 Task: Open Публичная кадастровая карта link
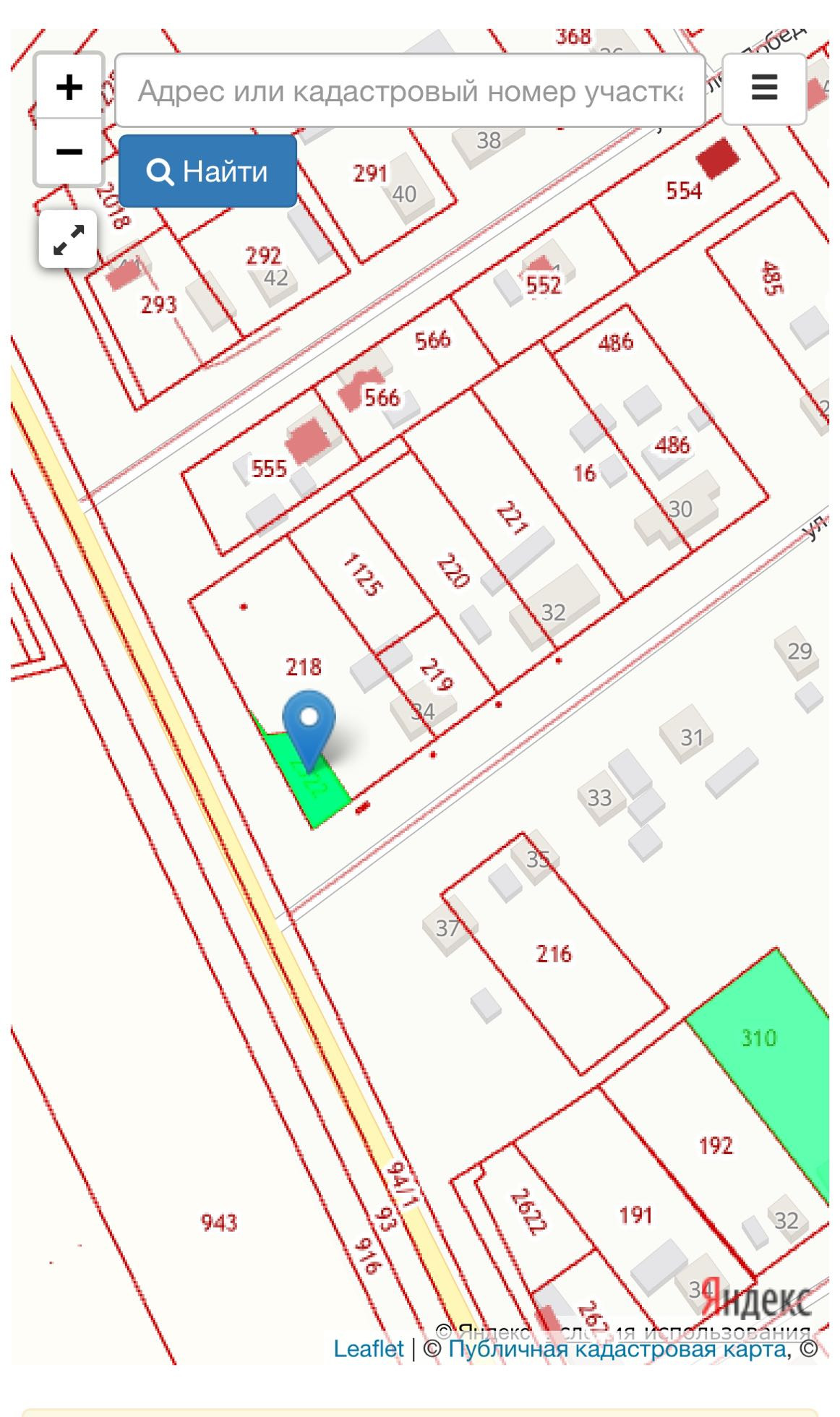617,1348
